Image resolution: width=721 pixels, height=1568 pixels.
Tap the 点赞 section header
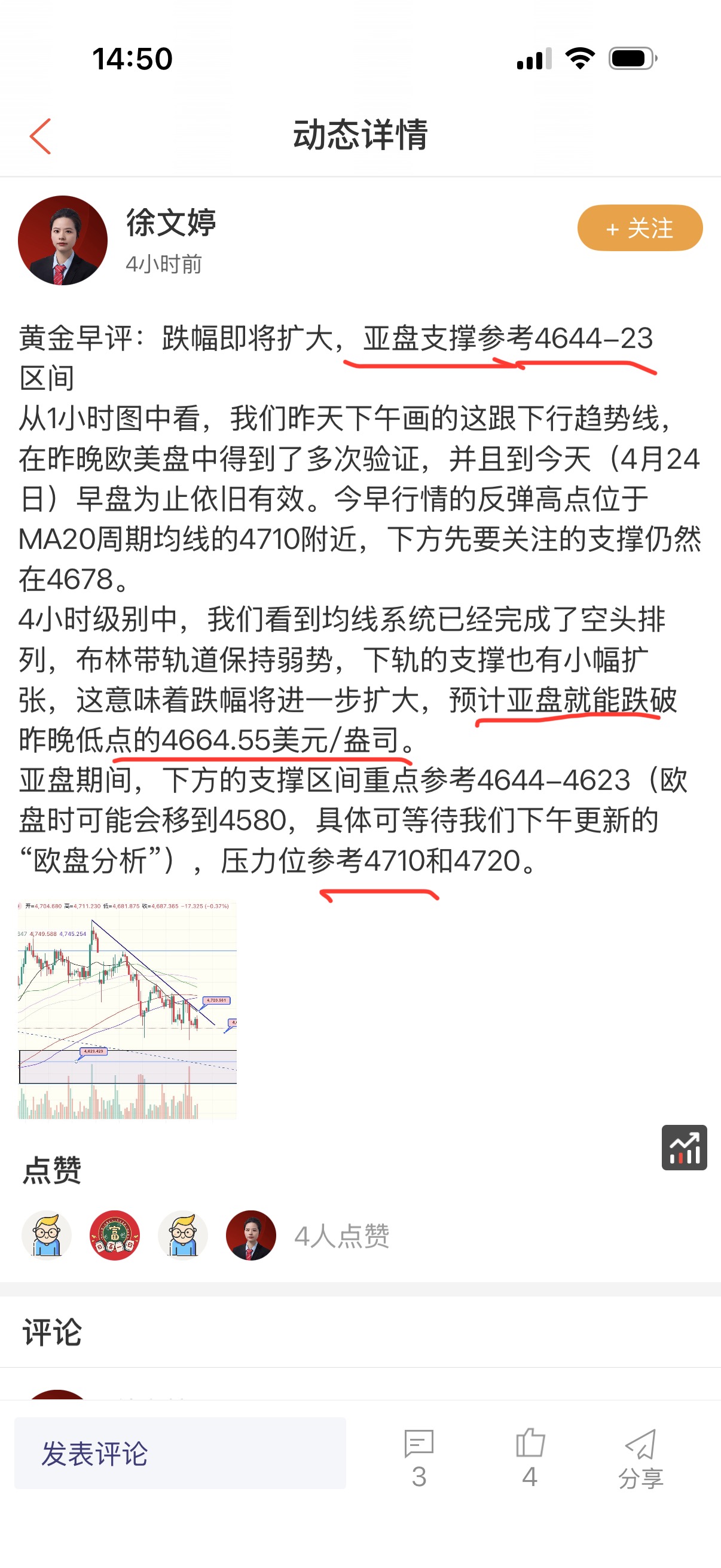[54, 1169]
